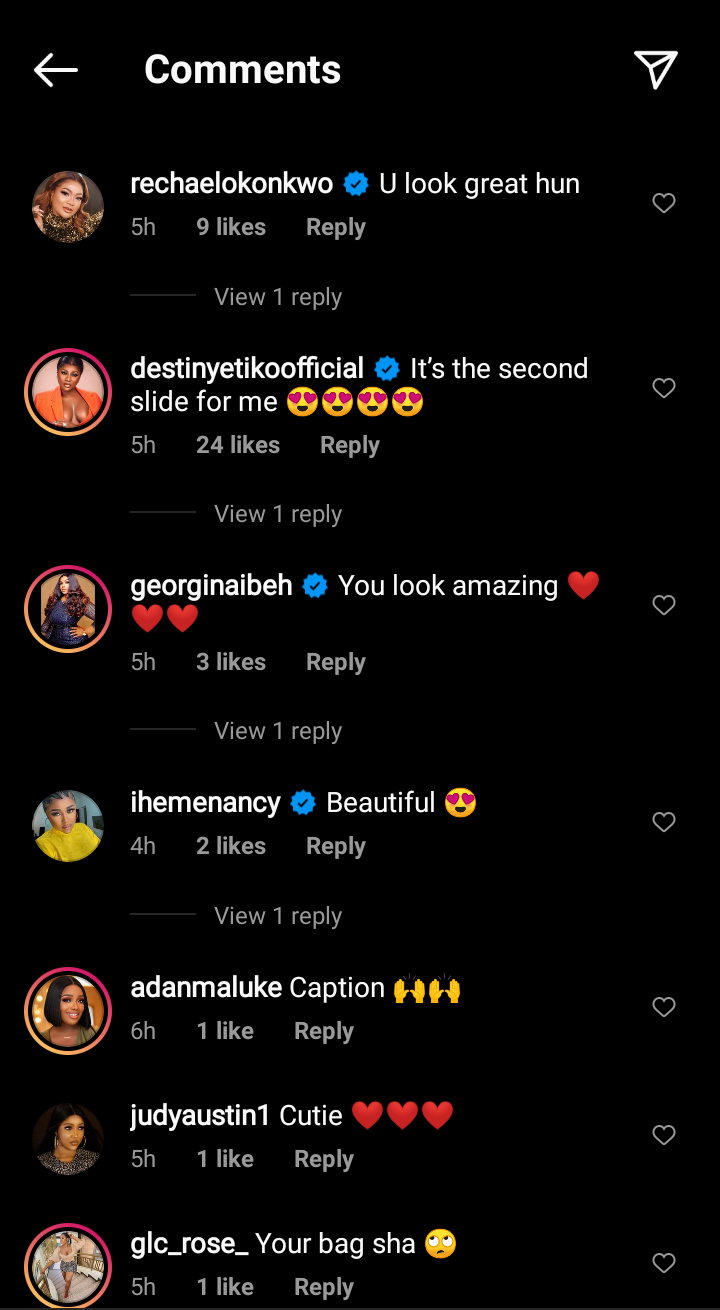View the reply under rechaelokonkwo's comment

coord(278,297)
